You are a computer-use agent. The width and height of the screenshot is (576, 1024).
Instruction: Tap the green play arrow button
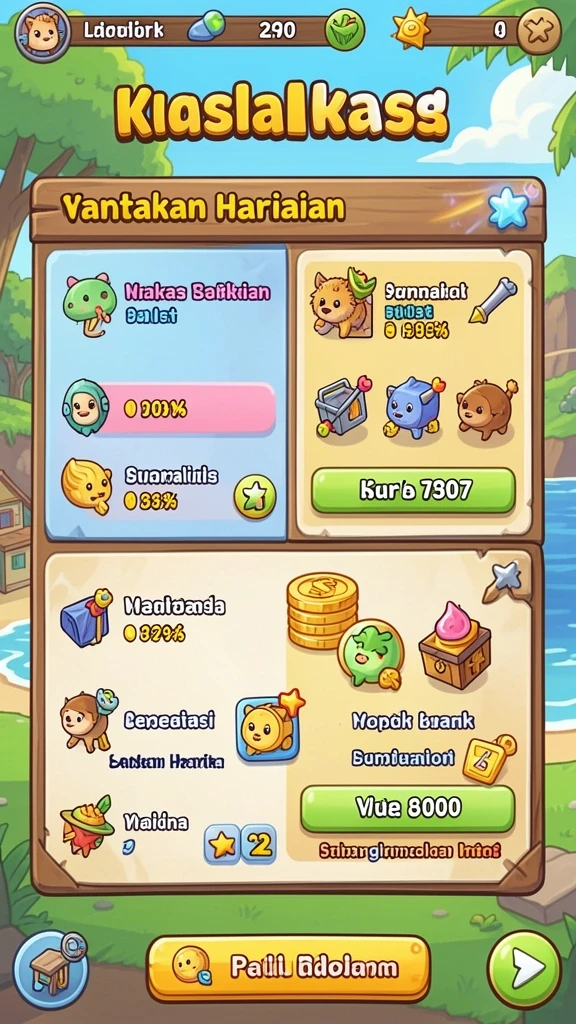tap(524, 970)
